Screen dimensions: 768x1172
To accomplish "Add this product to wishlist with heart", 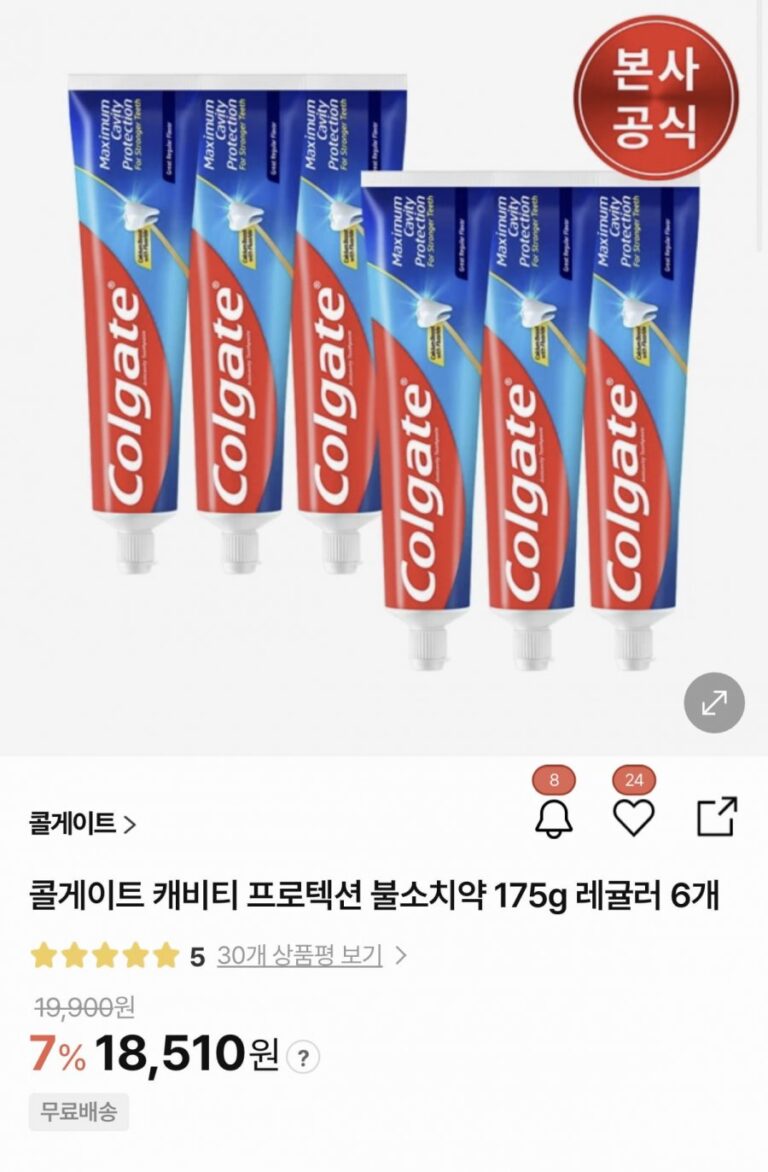I will pyautogui.click(x=633, y=818).
